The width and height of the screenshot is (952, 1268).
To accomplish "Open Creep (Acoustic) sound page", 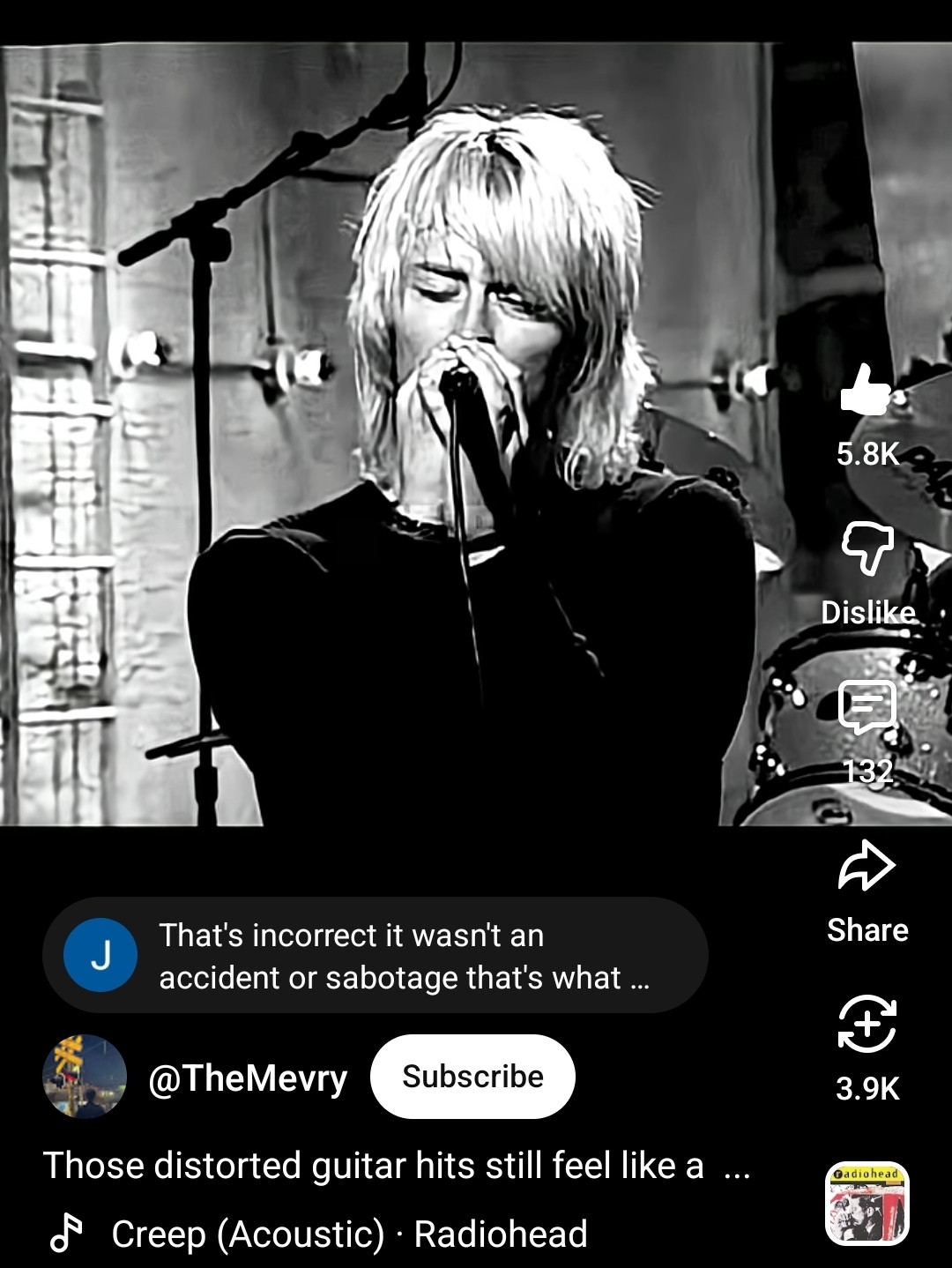I will coord(348,1234).
